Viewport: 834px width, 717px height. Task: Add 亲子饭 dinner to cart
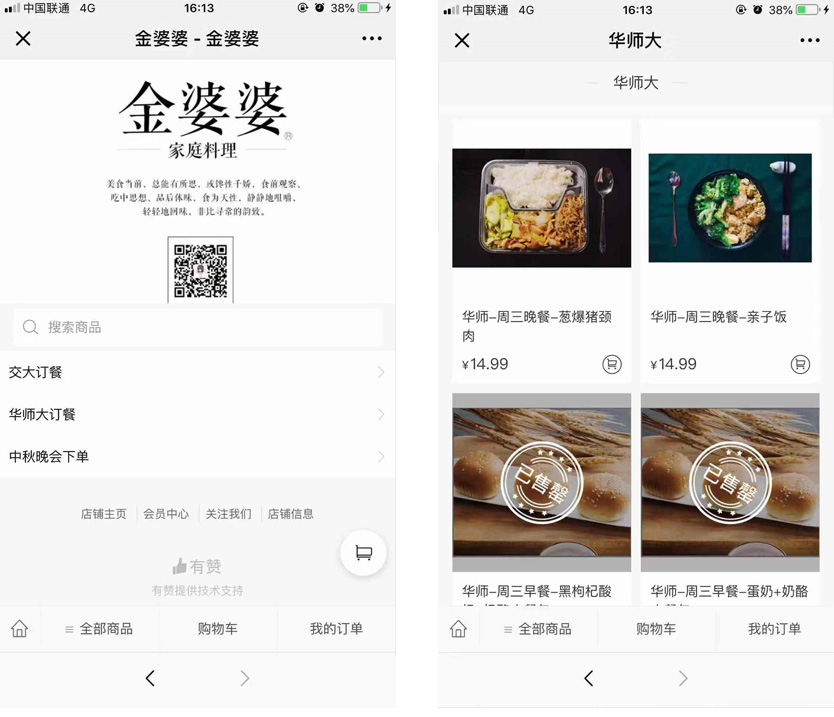click(x=800, y=365)
